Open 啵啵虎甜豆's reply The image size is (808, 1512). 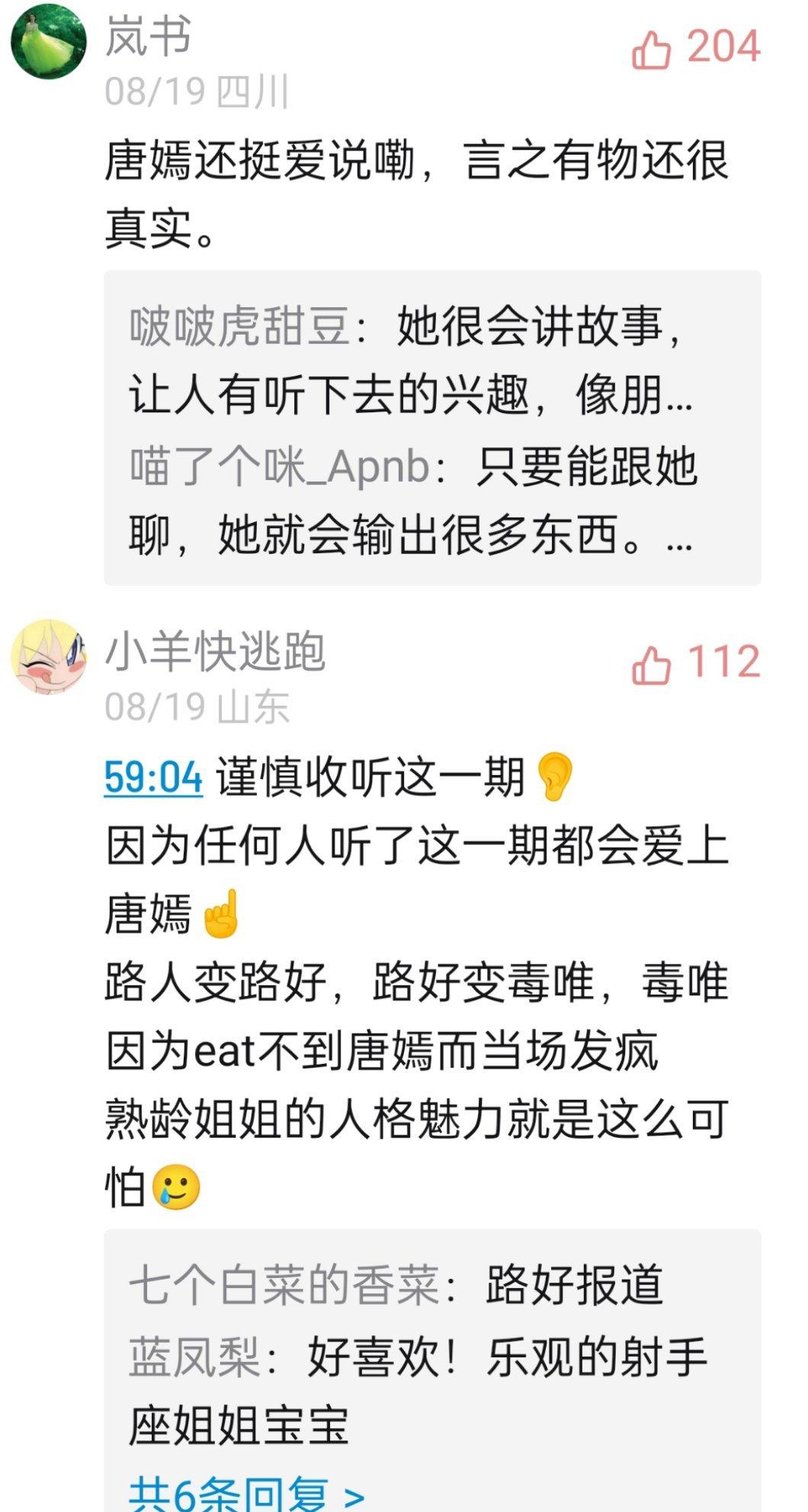pos(410,360)
